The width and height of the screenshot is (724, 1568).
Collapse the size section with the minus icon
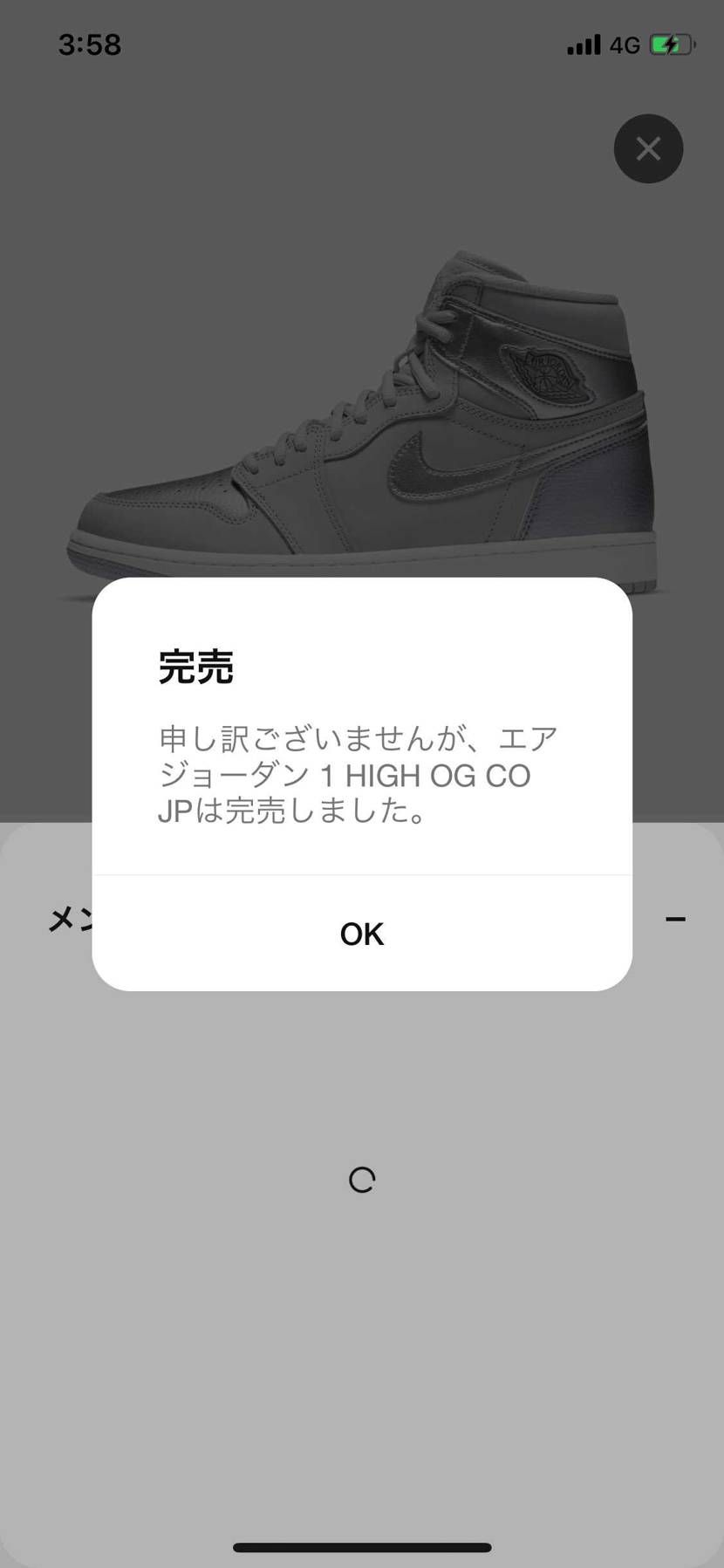click(x=676, y=919)
